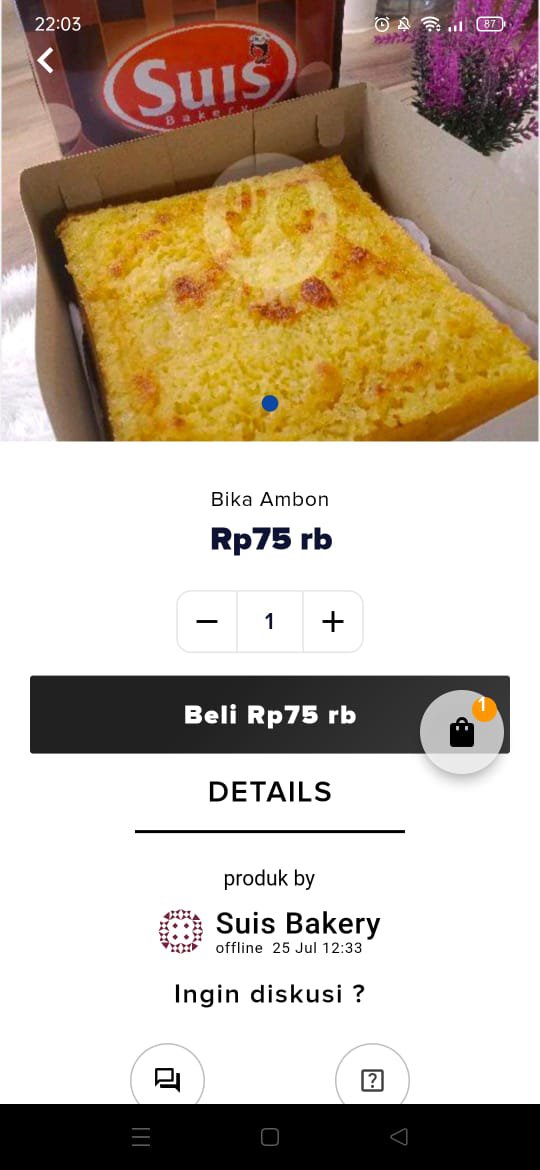This screenshot has width=540, height=1170.
Task: Start a chat discussion with the seller
Action: [168, 1079]
